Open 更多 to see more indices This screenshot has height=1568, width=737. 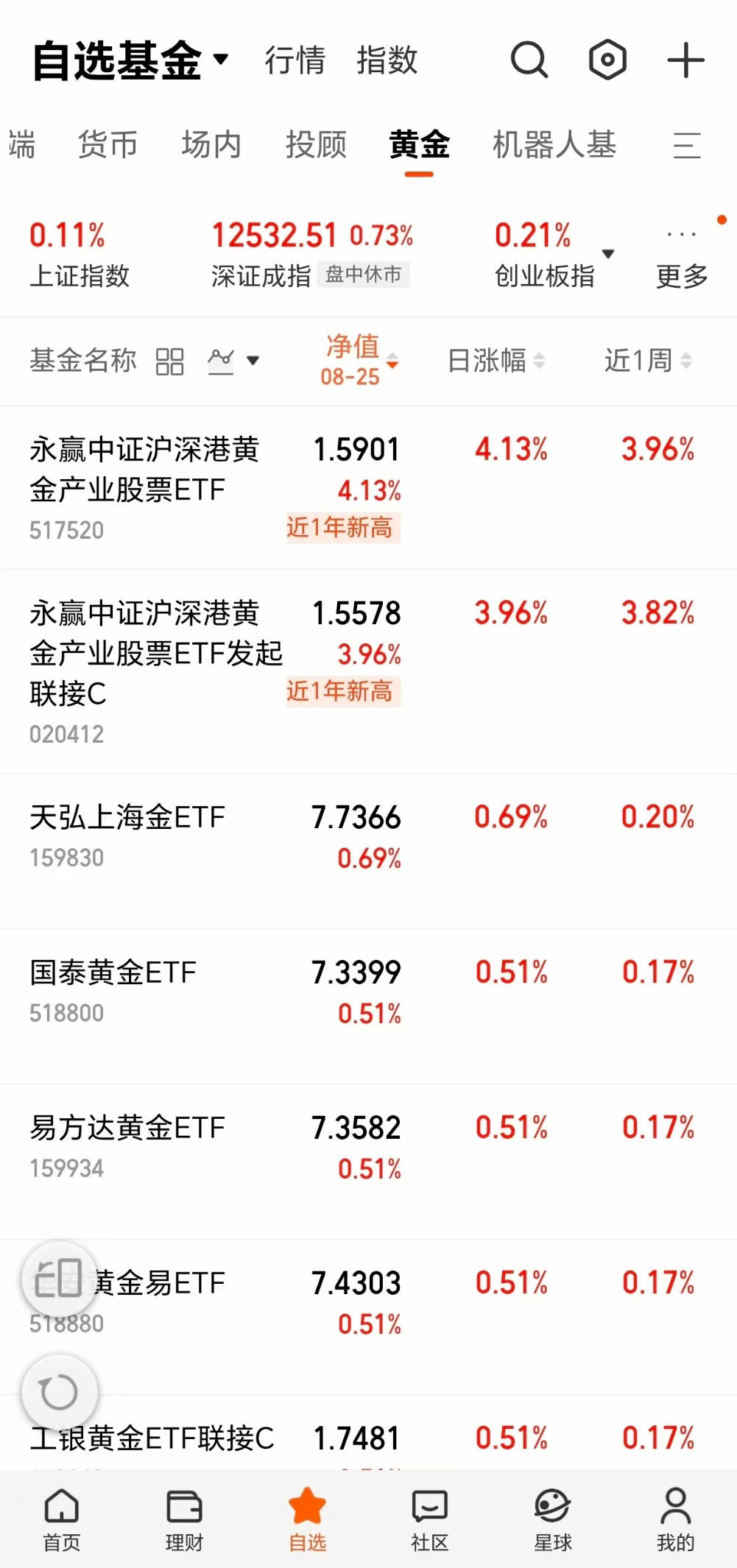[x=680, y=276]
